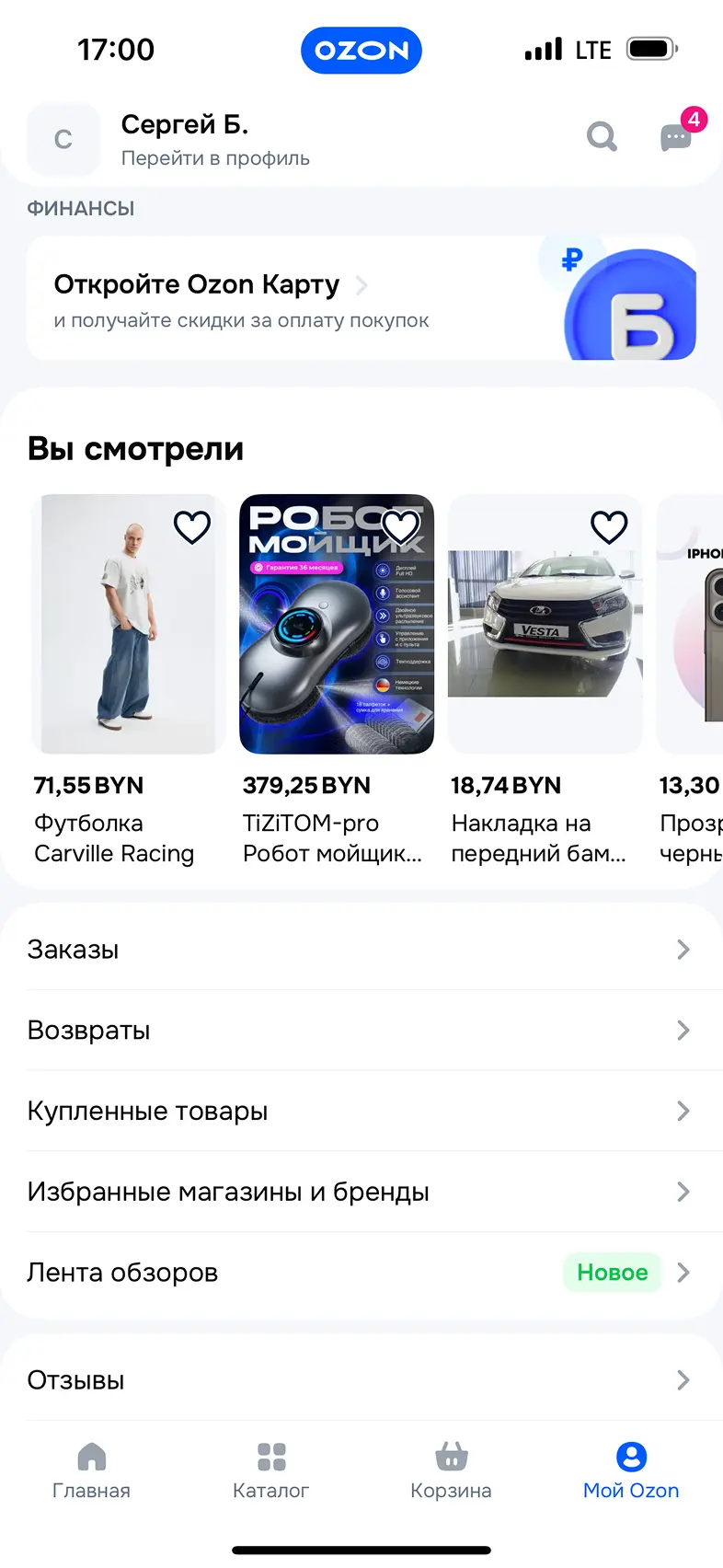Viewport: 723px width, 1568px height.
Task: Open Избранные магазины и бренды
Action: tap(361, 1192)
